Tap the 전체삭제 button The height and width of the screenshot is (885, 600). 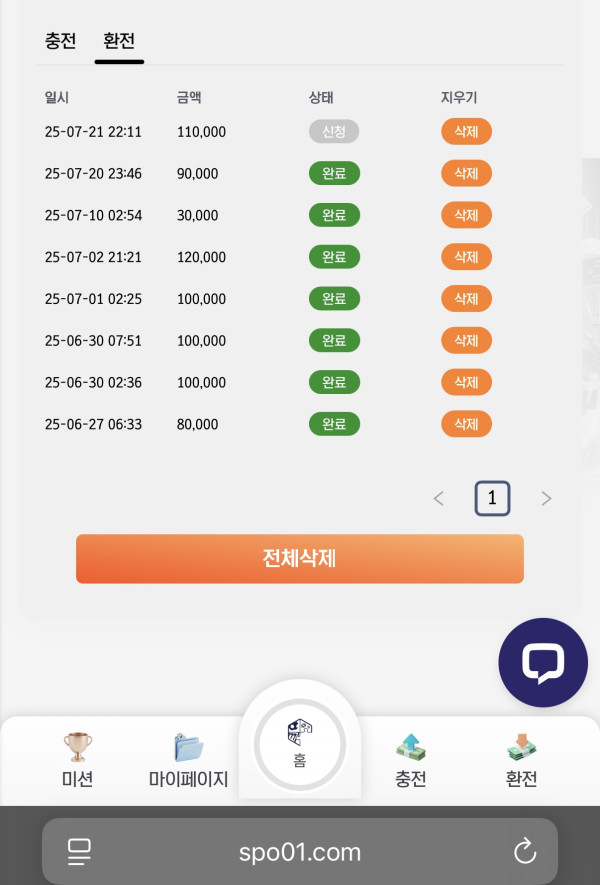coord(299,558)
